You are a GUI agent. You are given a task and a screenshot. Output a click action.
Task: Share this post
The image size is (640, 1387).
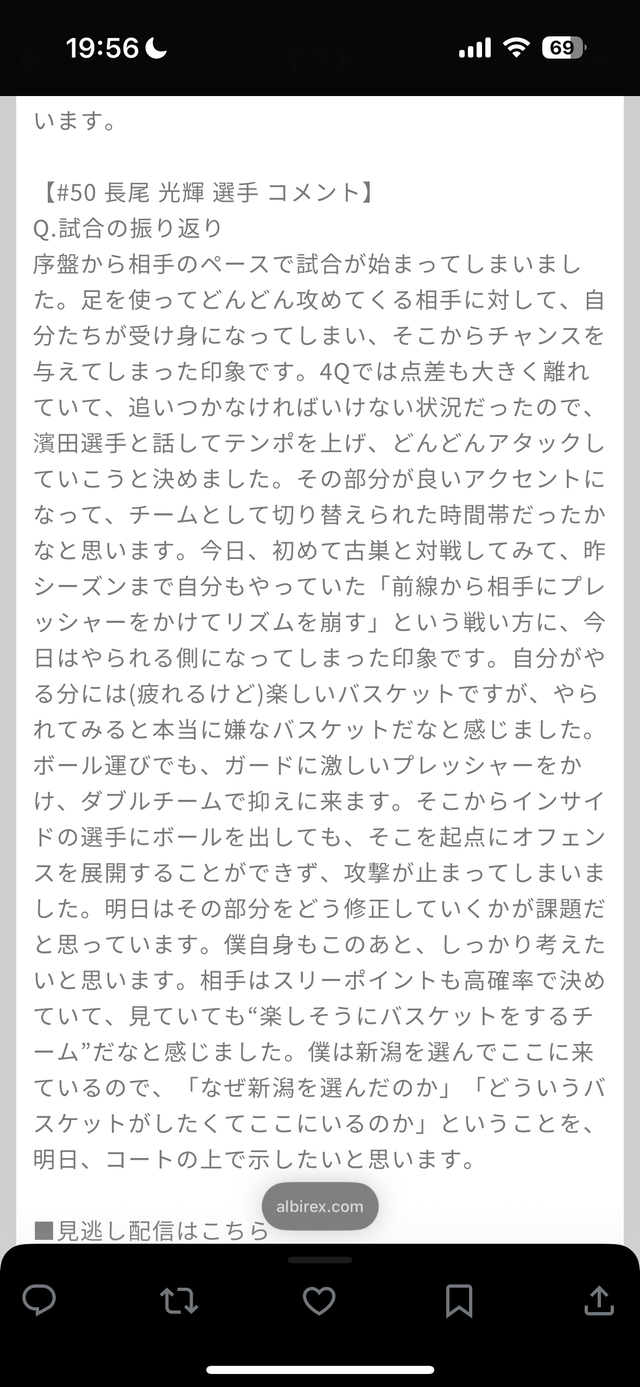597,1300
